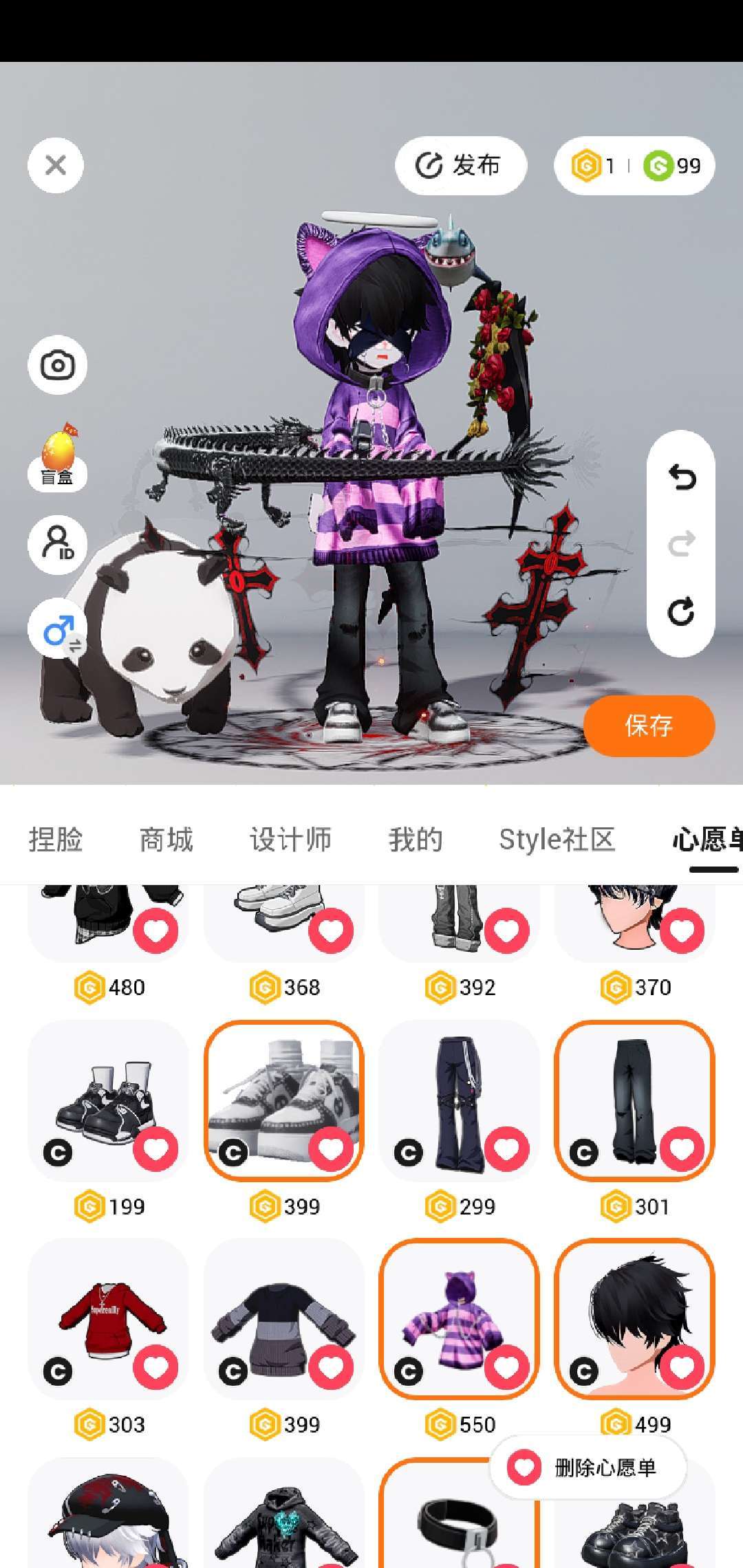
Task: Select the black hairstyle priced 499
Action: click(x=634, y=1318)
